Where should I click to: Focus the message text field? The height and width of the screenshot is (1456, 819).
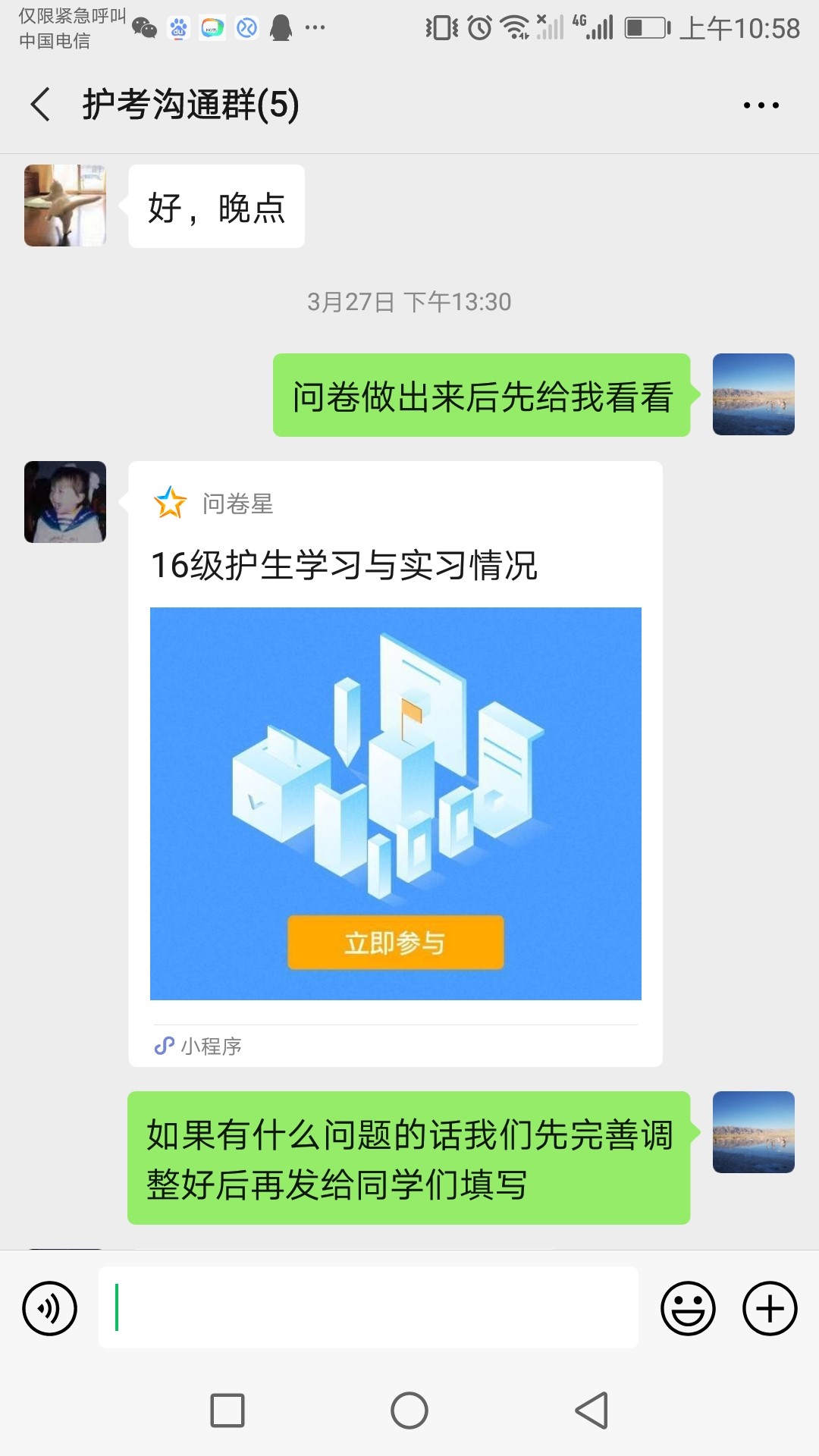coord(368,1307)
